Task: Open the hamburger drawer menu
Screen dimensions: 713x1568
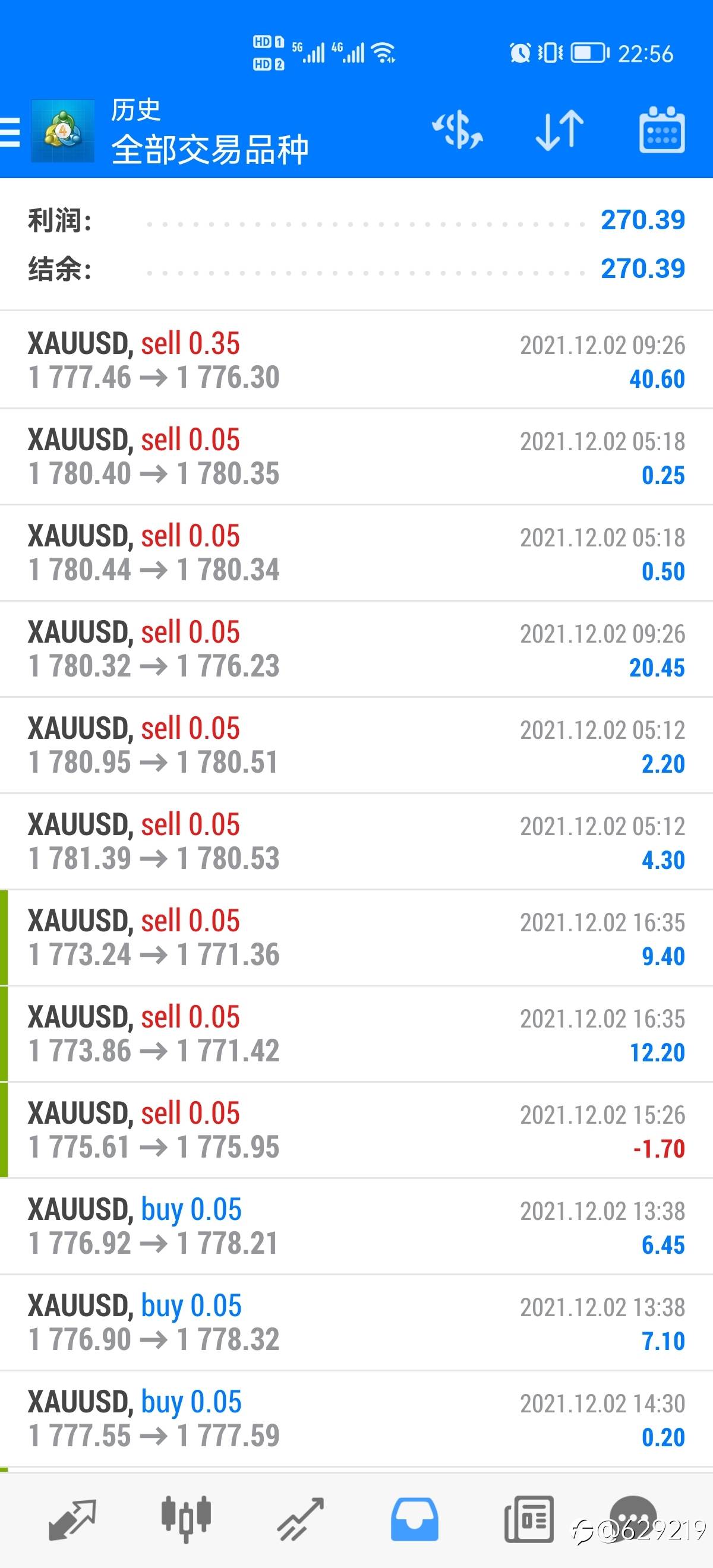Action: (9, 132)
